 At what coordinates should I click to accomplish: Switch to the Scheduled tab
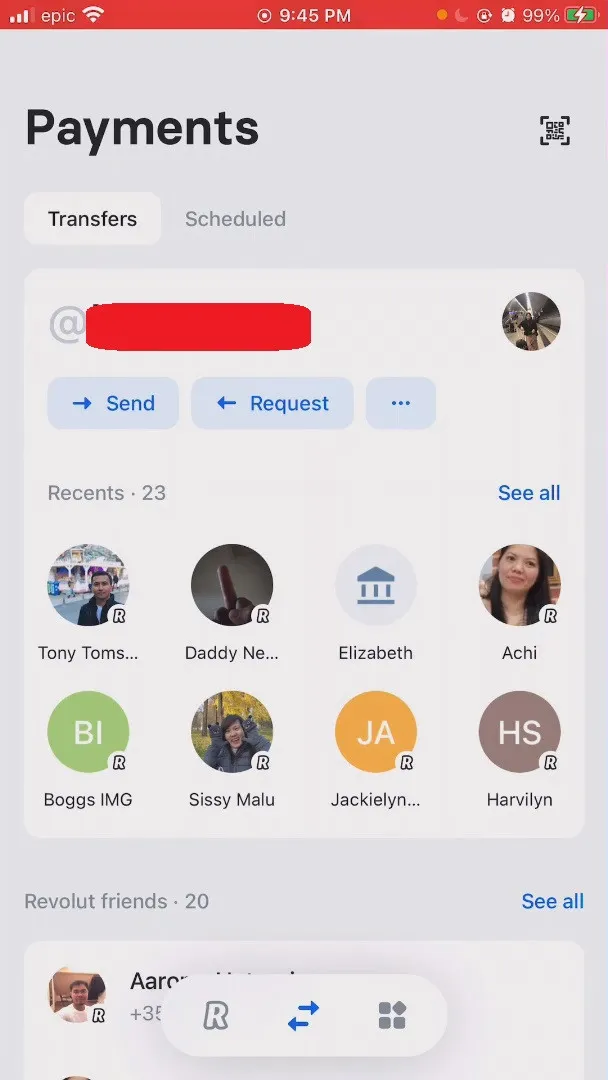(x=235, y=219)
